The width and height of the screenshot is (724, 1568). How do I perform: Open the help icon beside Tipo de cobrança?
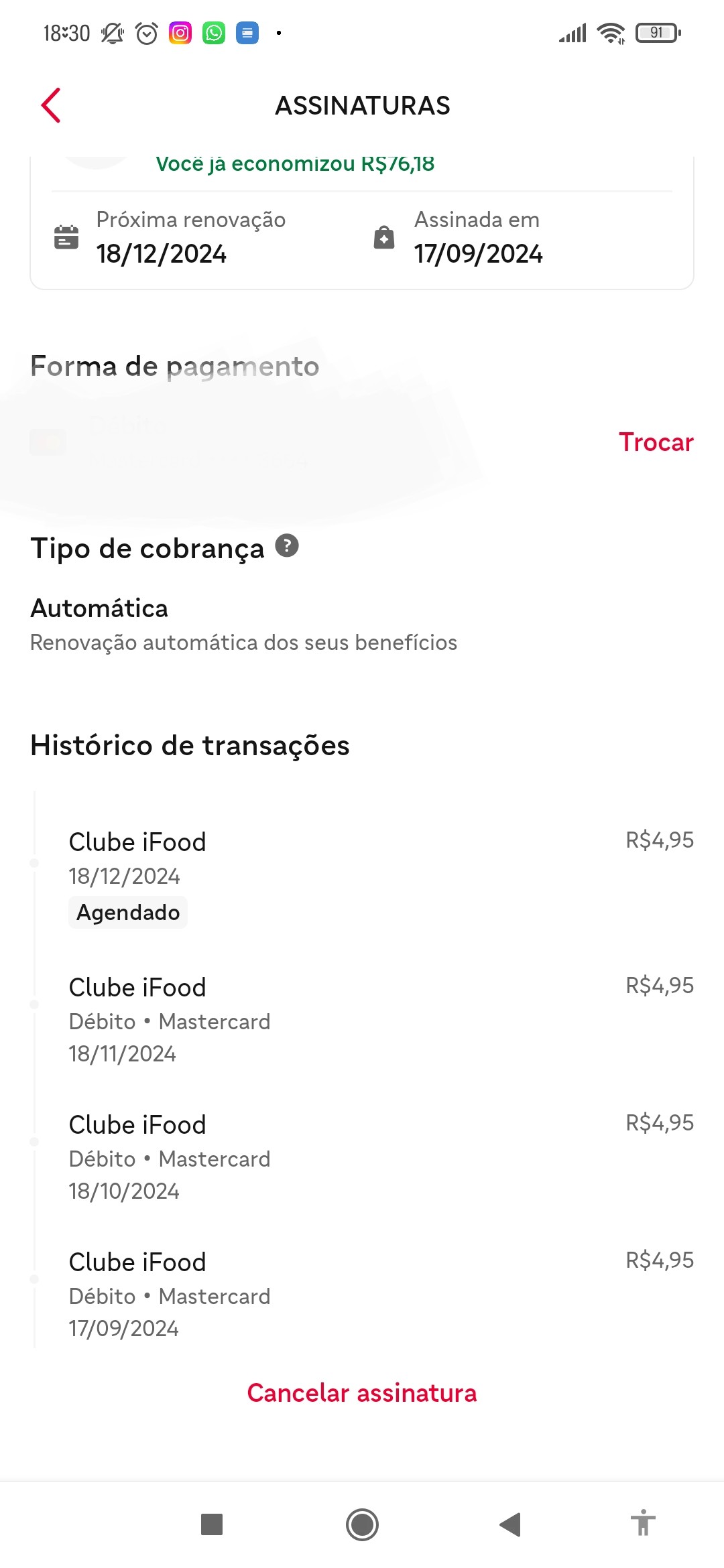[x=287, y=546]
